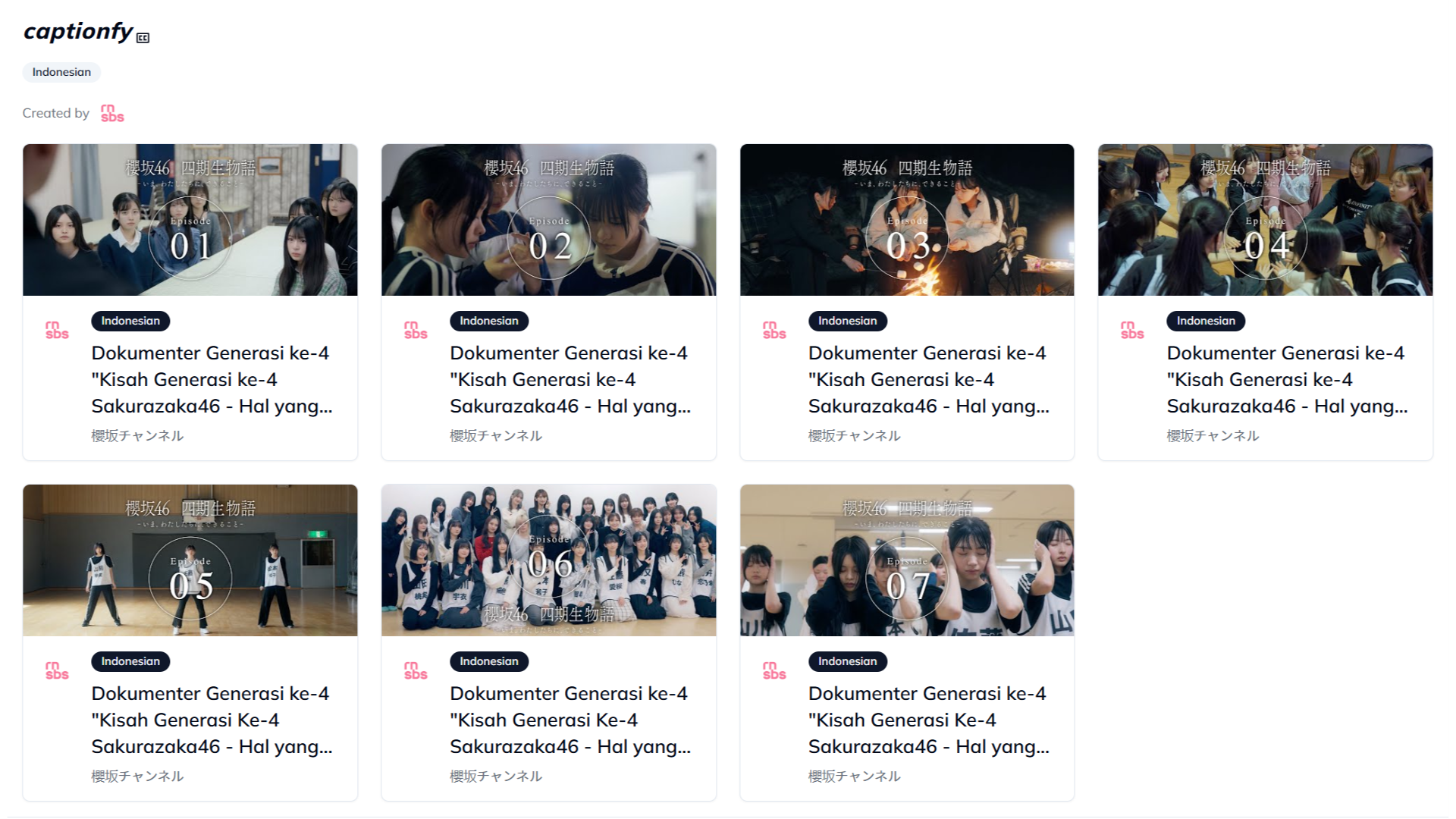Open the creator profile next to Created by
Screen dimensions: 1456x819
pos(112,113)
